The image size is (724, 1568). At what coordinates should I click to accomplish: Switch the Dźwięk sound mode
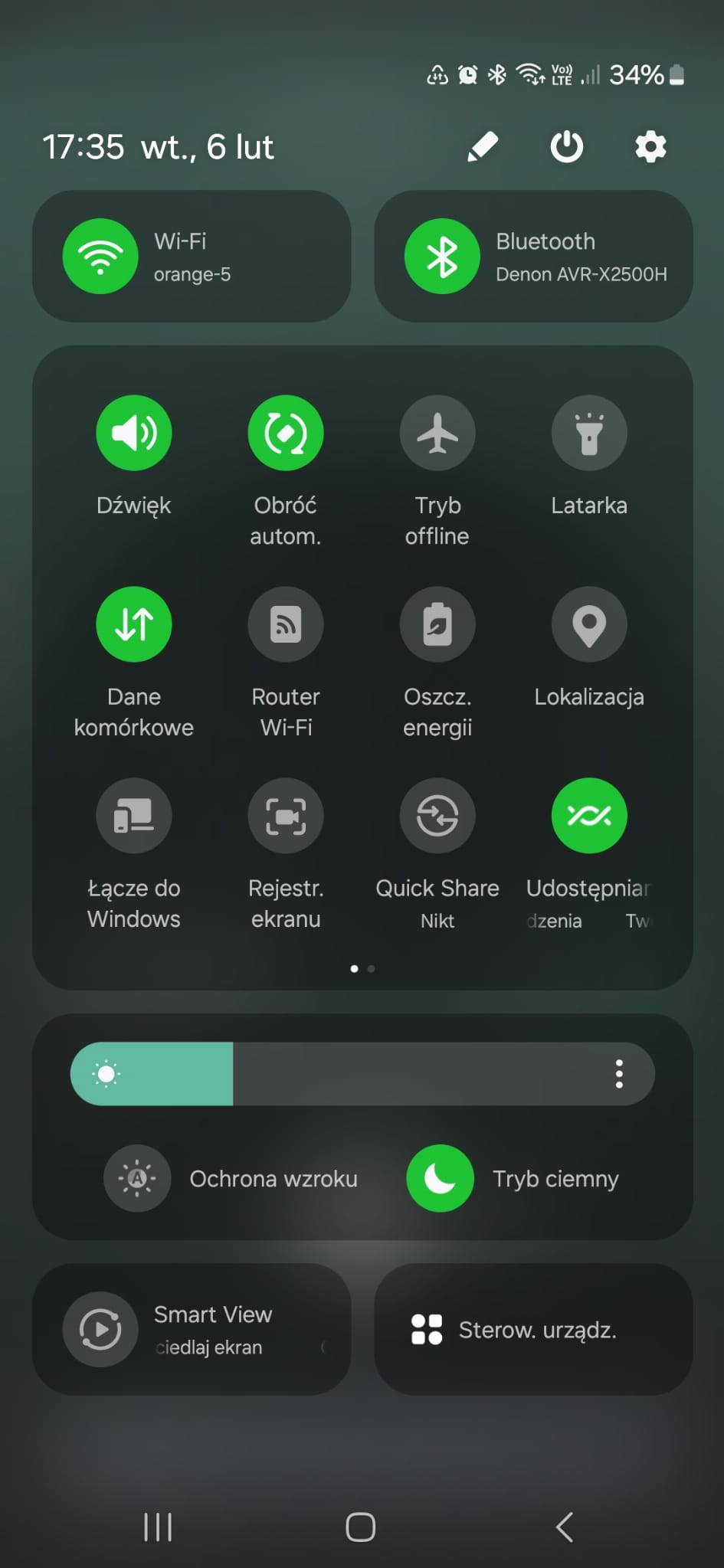click(134, 433)
